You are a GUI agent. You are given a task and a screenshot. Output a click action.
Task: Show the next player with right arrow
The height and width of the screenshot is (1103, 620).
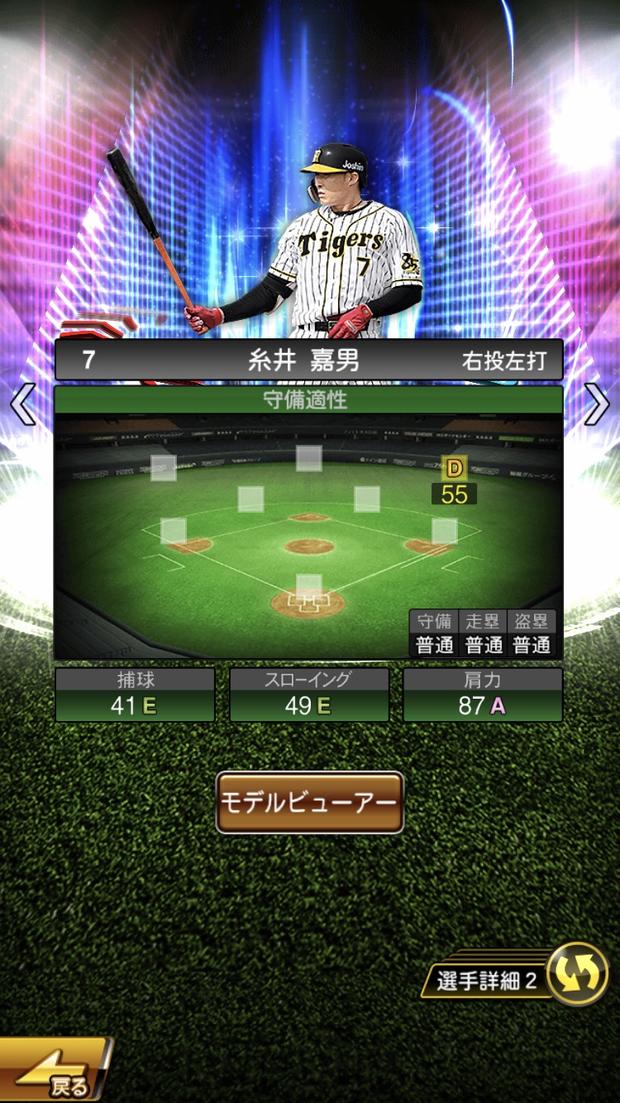click(597, 405)
